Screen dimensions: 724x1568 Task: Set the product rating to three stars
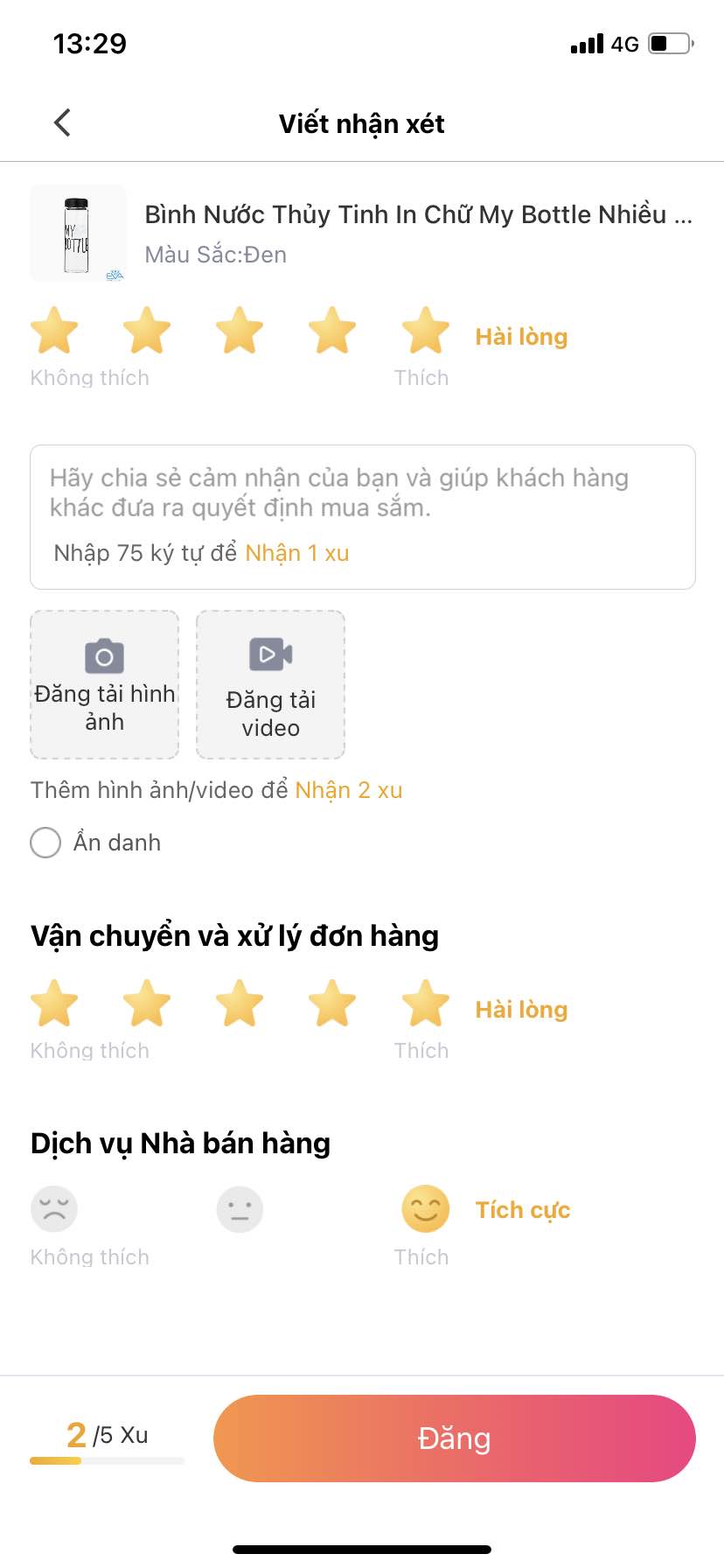pos(240,331)
